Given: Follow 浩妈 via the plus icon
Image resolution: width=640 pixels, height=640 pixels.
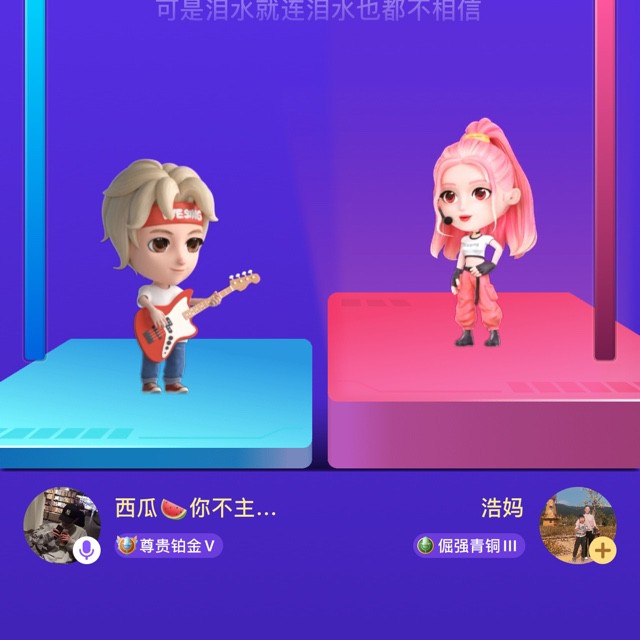Looking at the screenshot, I should tap(603, 549).
